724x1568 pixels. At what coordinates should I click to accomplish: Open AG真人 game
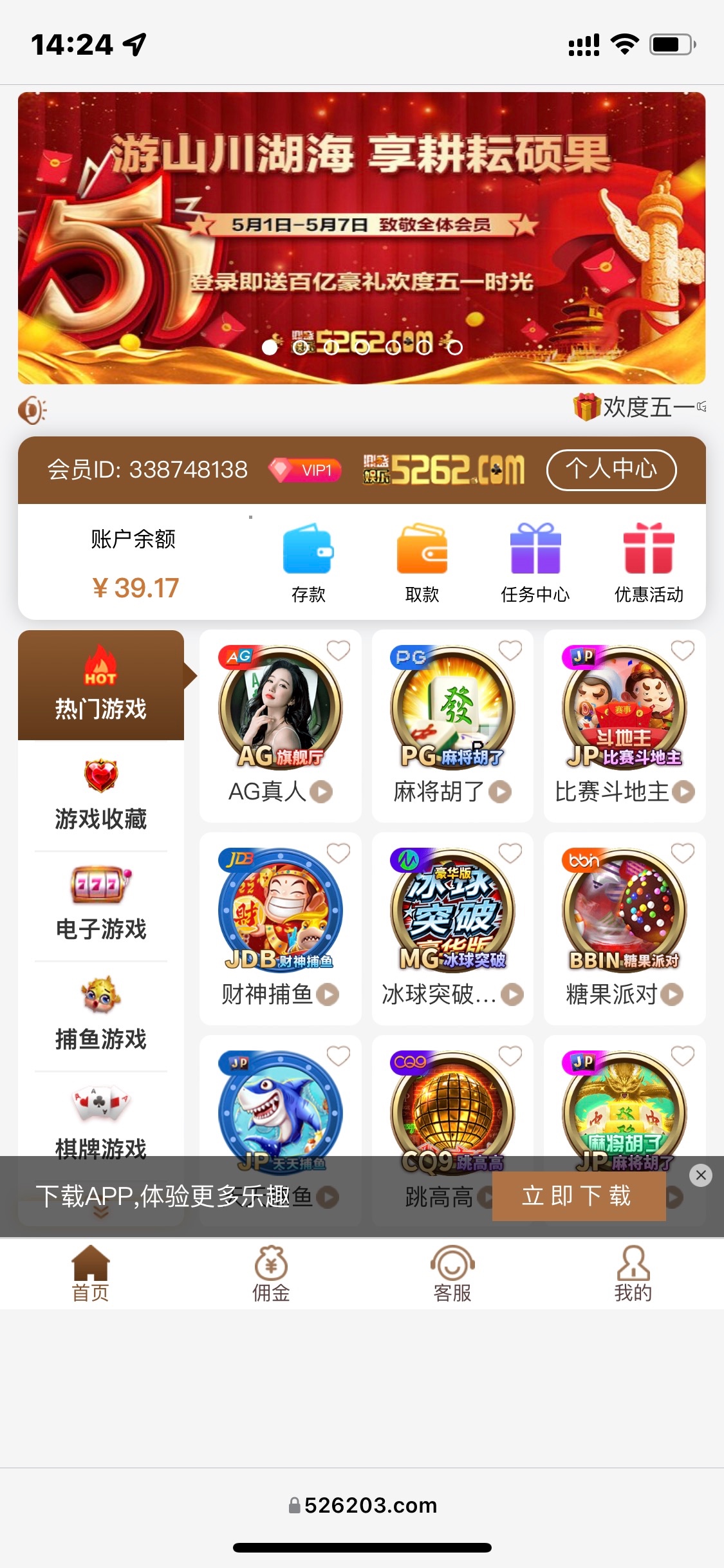click(280, 725)
